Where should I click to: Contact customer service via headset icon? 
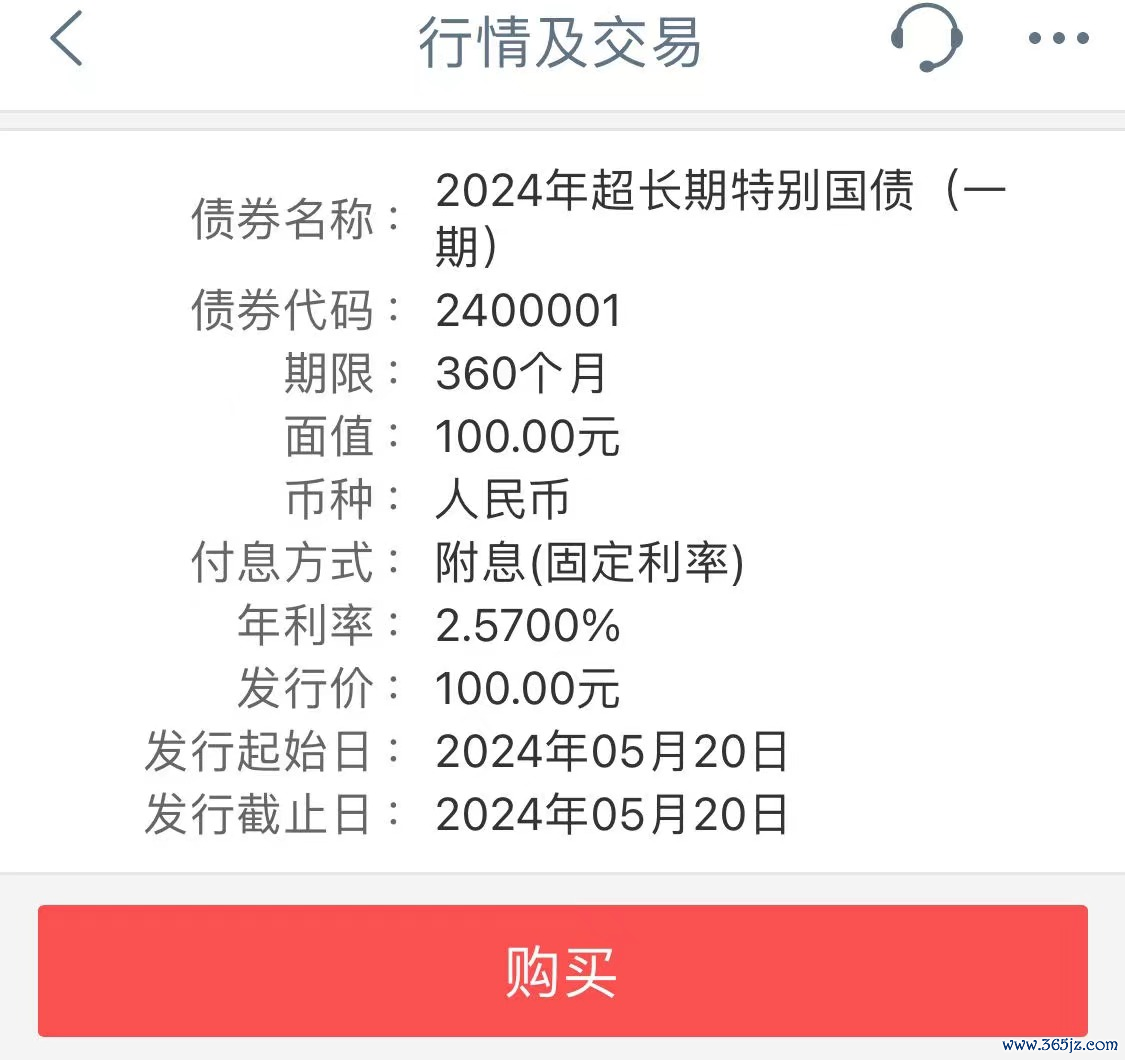[926, 39]
